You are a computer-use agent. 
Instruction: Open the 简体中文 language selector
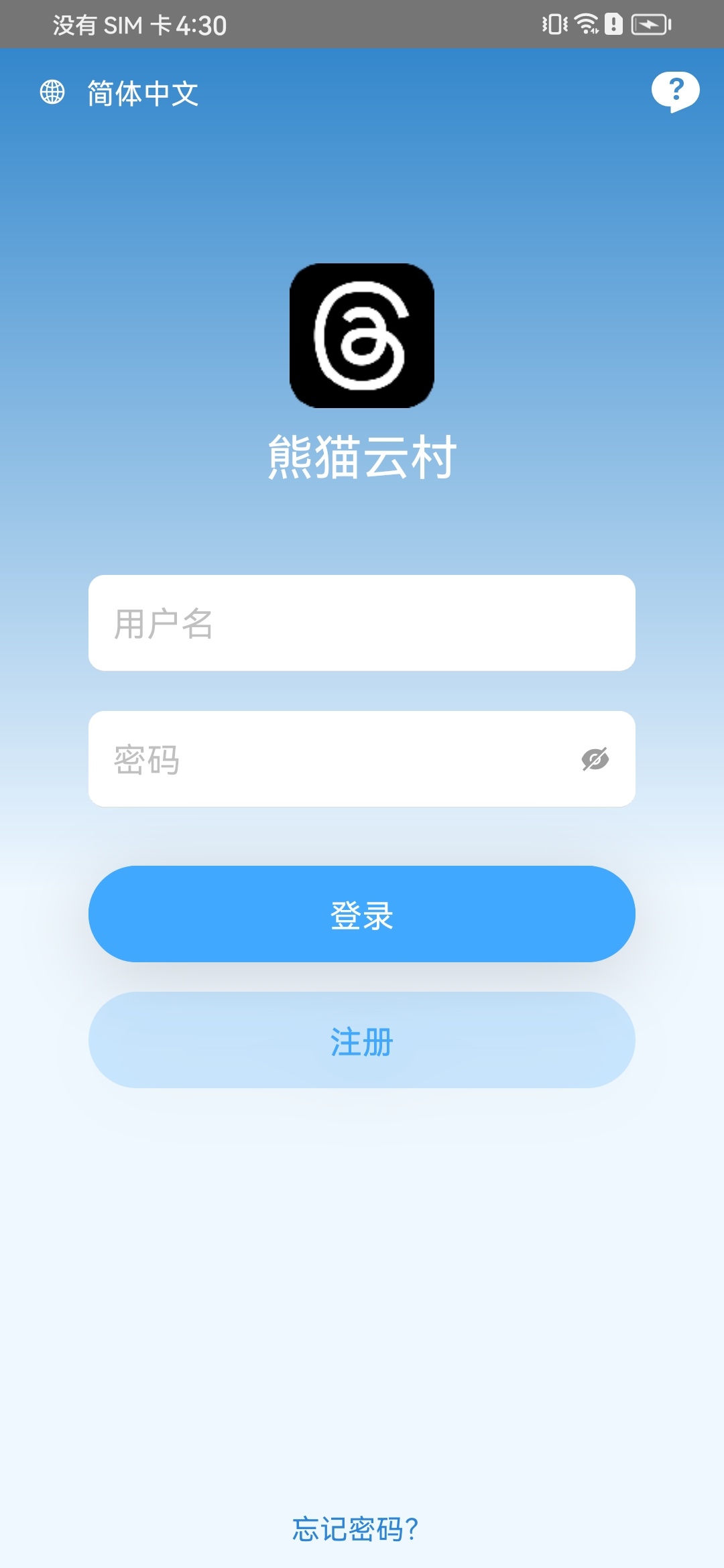[x=119, y=93]
